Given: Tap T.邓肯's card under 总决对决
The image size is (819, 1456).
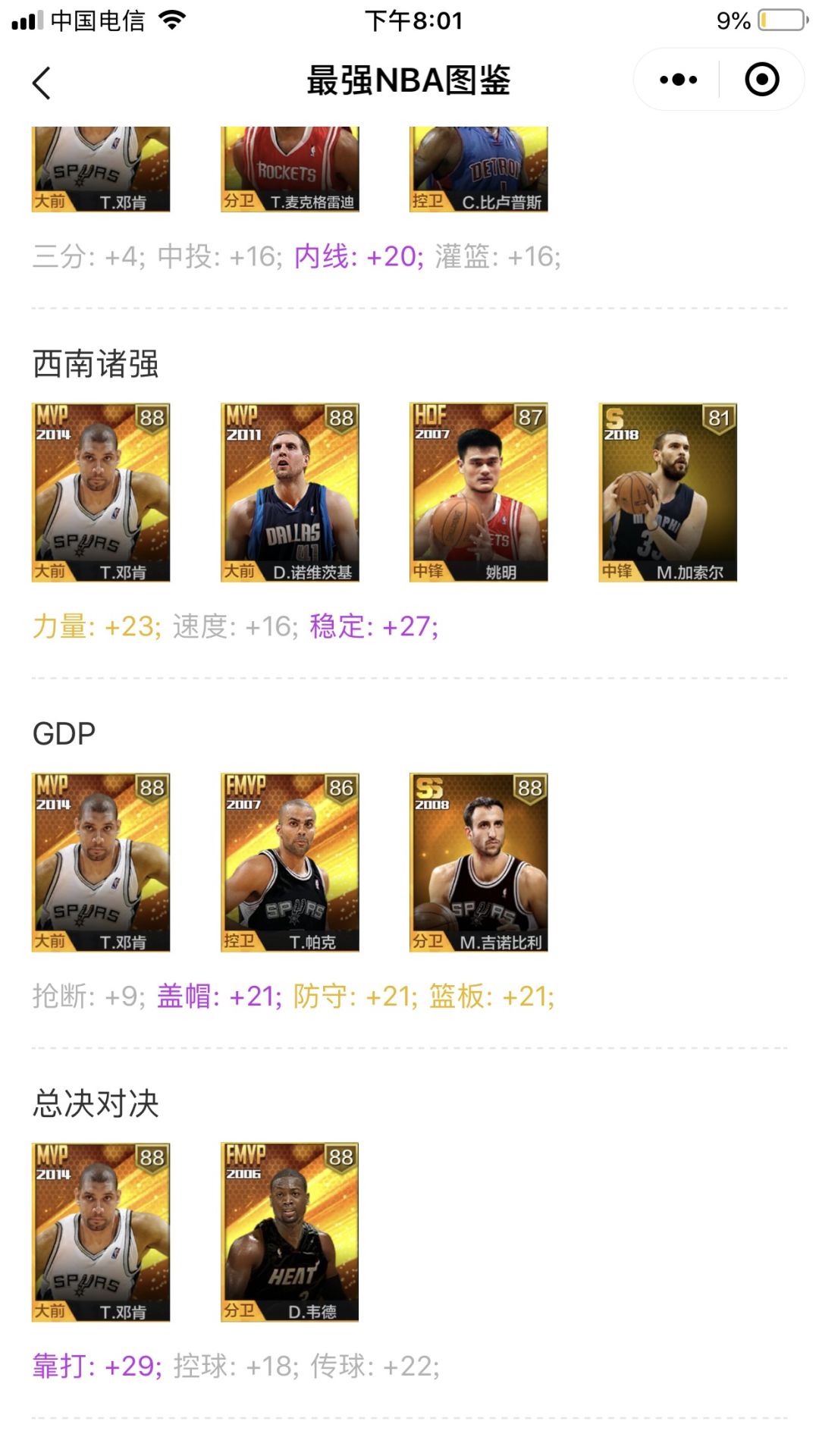Looking at the screenshot, I should (101, 1232).
